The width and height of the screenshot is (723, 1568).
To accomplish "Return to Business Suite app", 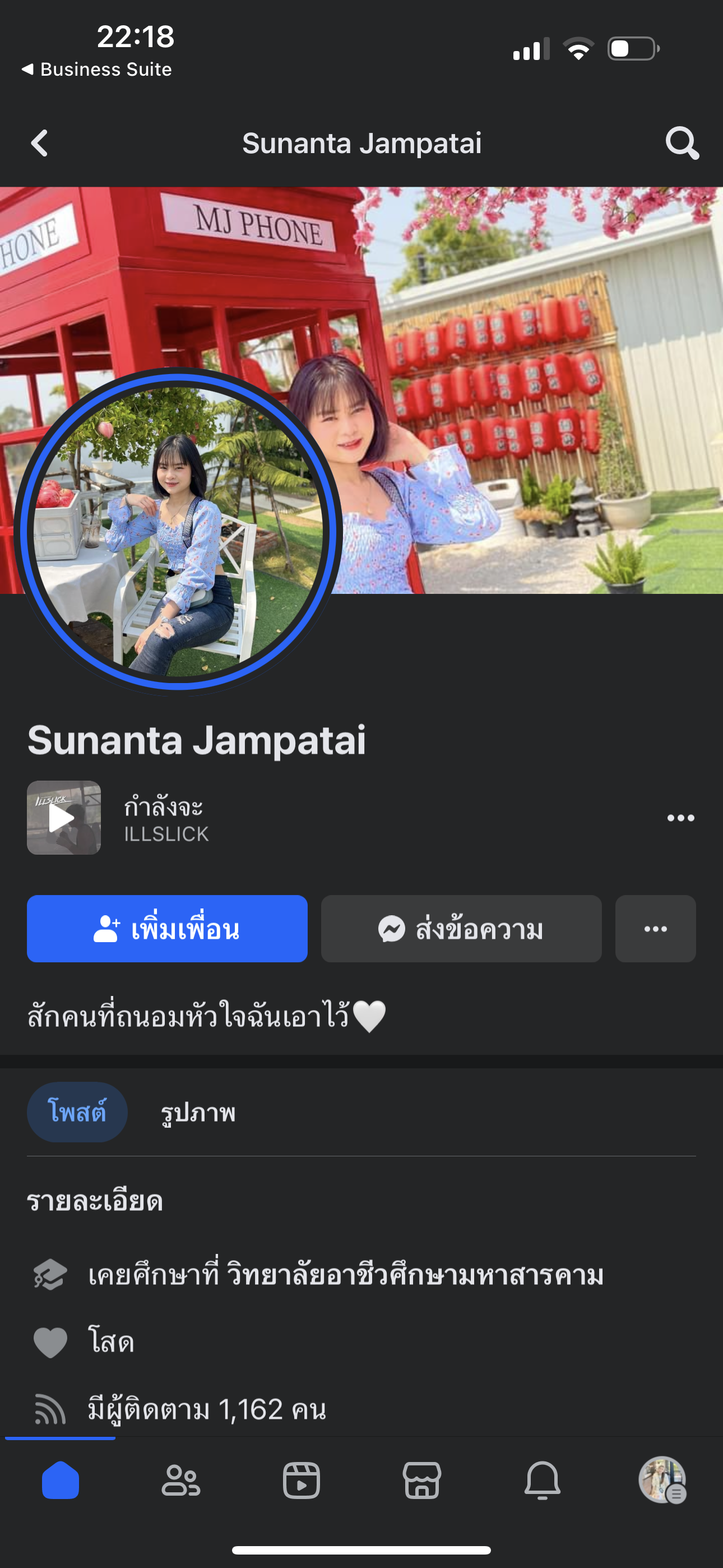I will (x=98, y=70).
